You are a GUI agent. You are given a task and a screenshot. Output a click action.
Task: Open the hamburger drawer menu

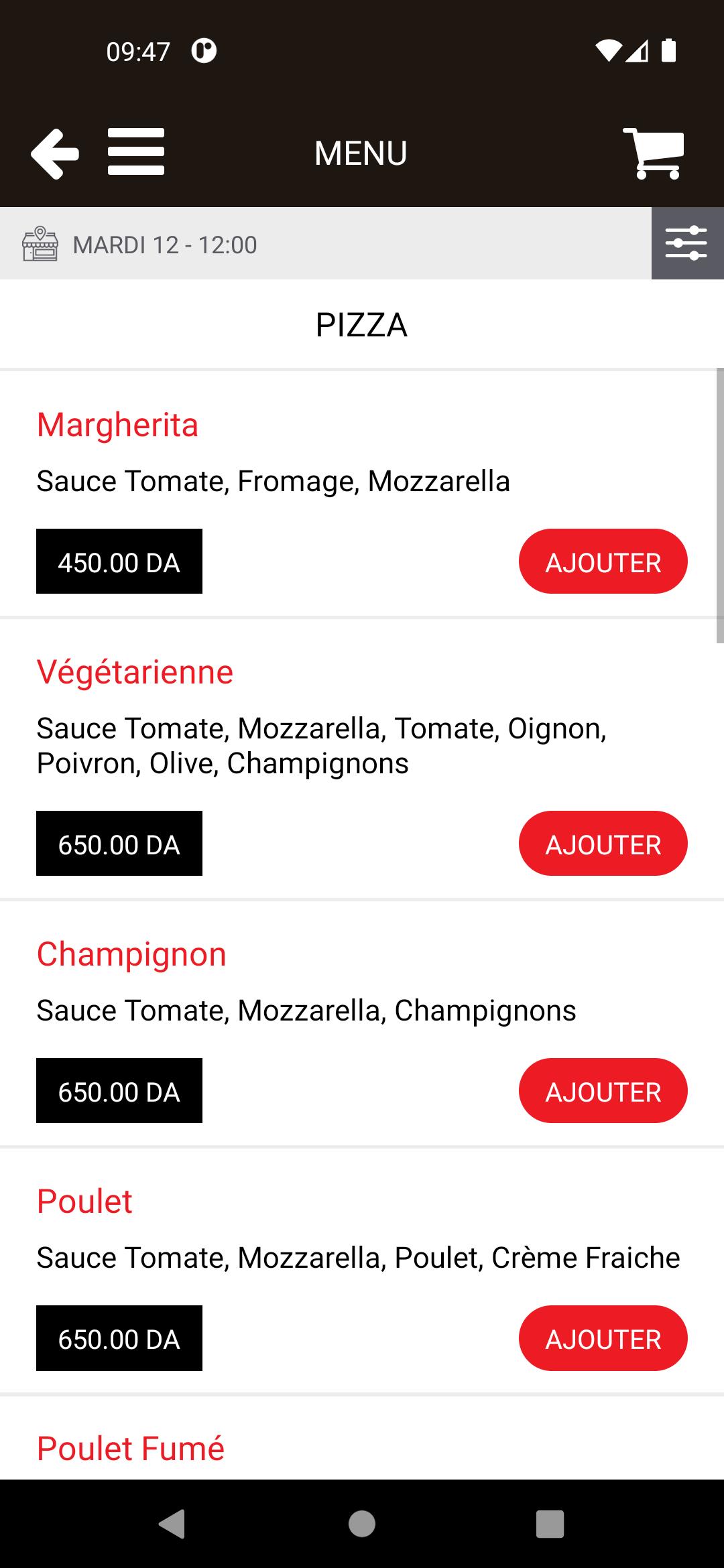click(x=136, y=152)
